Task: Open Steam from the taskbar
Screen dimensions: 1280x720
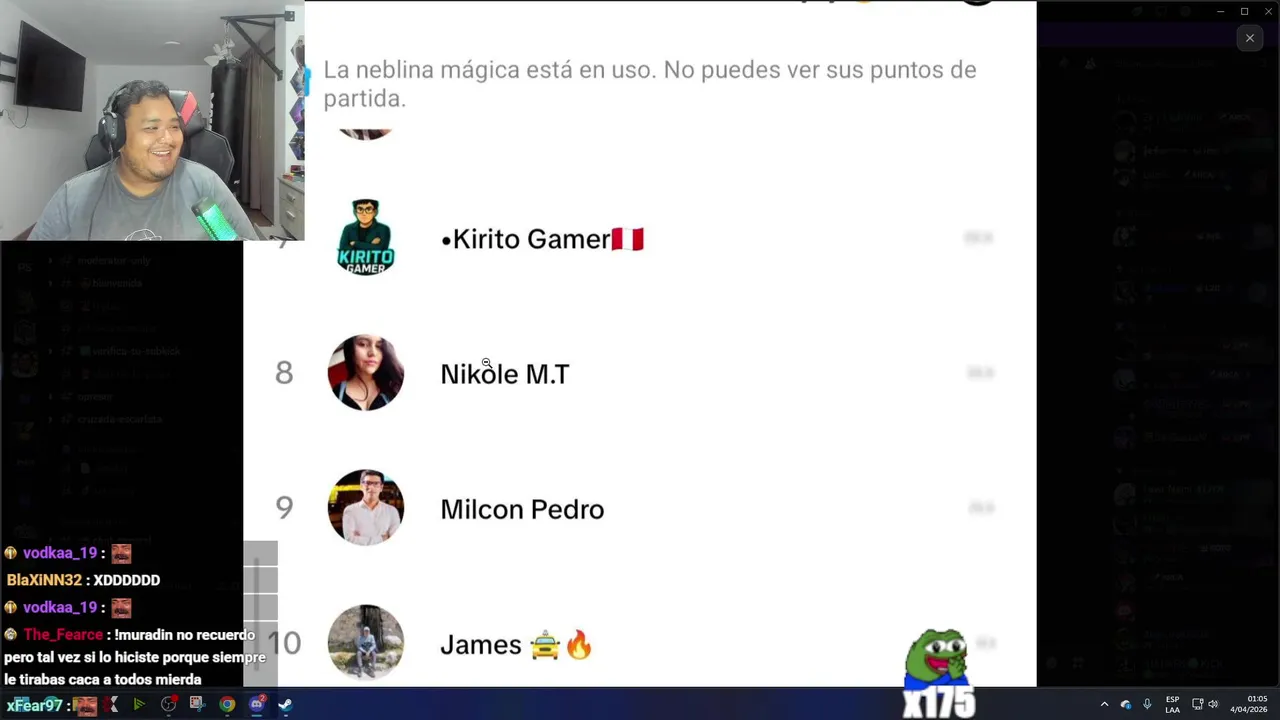Action: point(285,705)
